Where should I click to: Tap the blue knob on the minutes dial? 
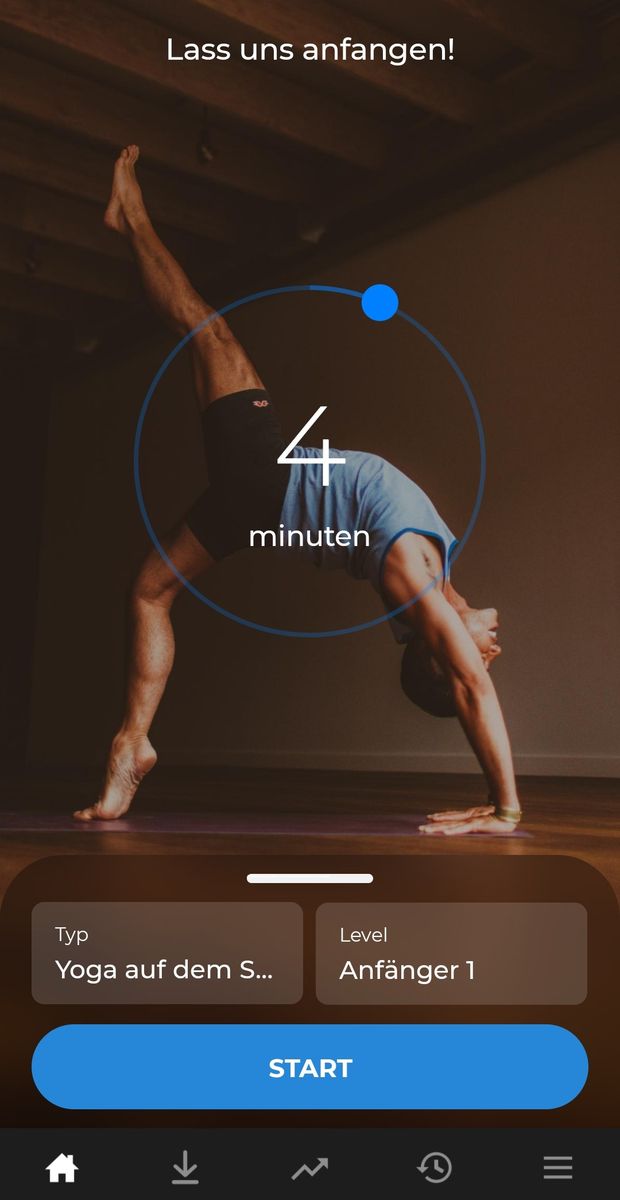pos(380,302)
